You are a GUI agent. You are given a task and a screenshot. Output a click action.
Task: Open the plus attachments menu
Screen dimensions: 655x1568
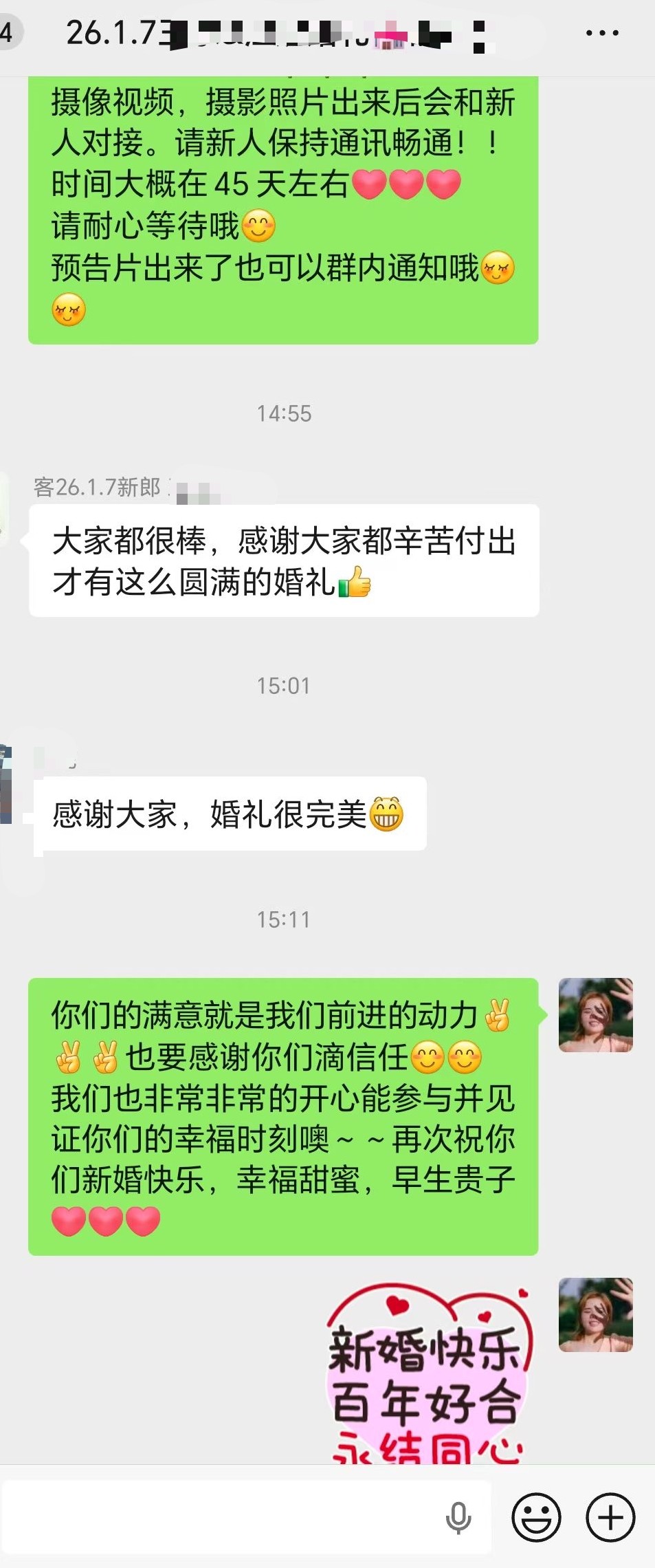[610, 1517]
